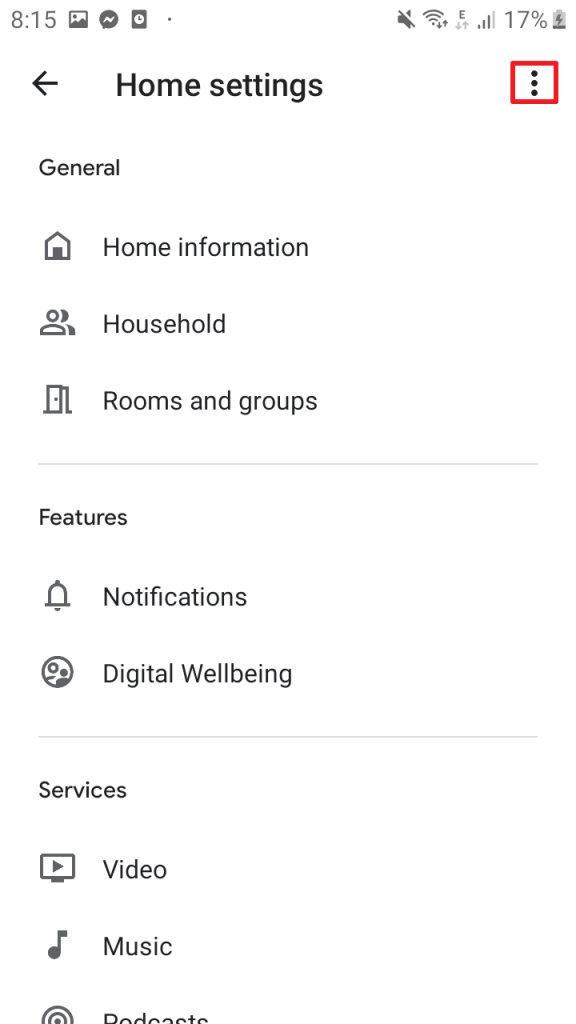Go back using the arrow icon
The height and width of the screenshot is (1024, 576).
point(45,84)
